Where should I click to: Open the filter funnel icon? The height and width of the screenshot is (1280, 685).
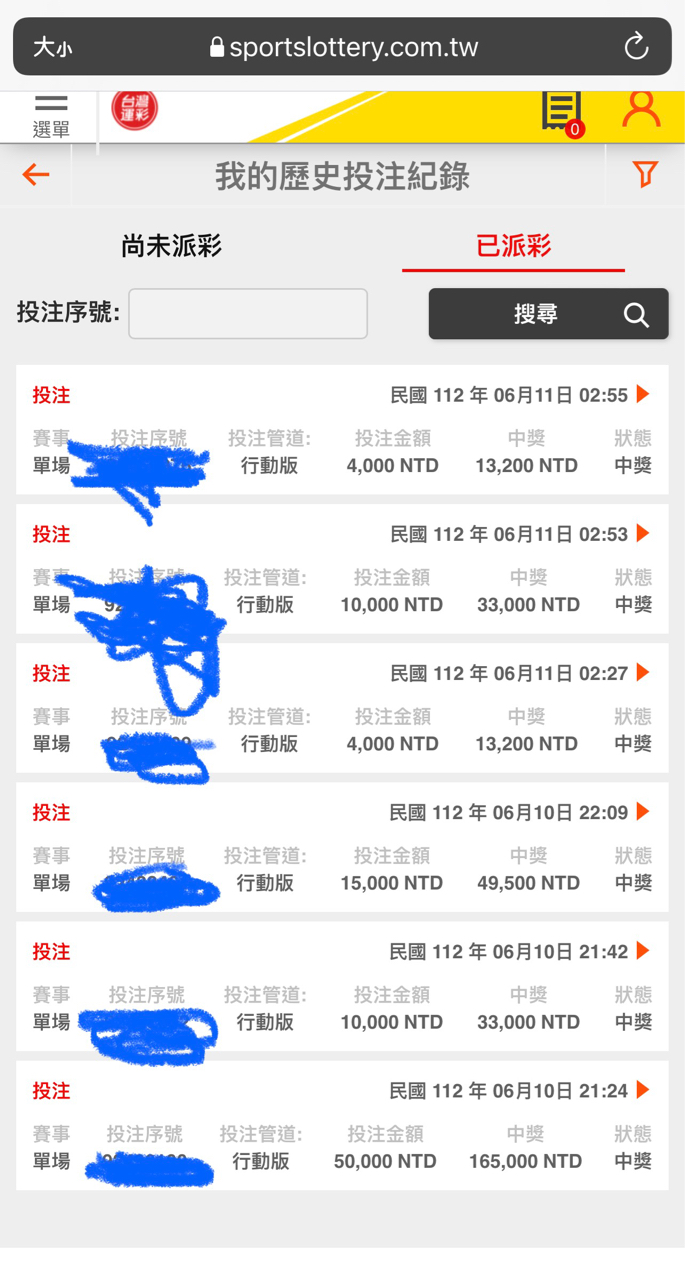645,174
